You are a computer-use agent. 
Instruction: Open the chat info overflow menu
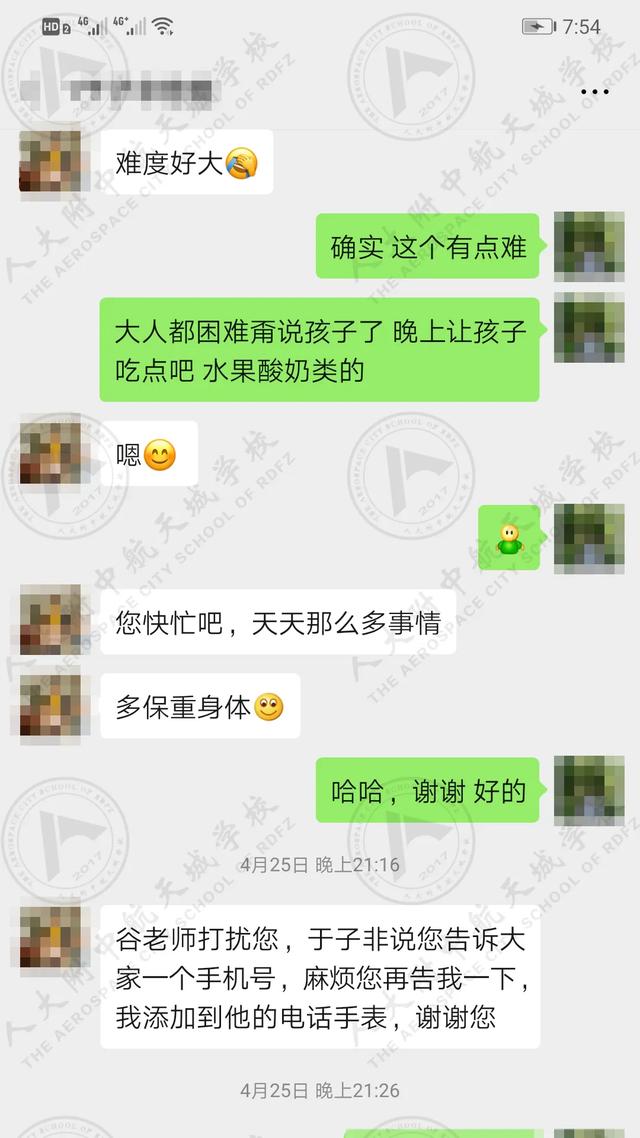[595, 92]
